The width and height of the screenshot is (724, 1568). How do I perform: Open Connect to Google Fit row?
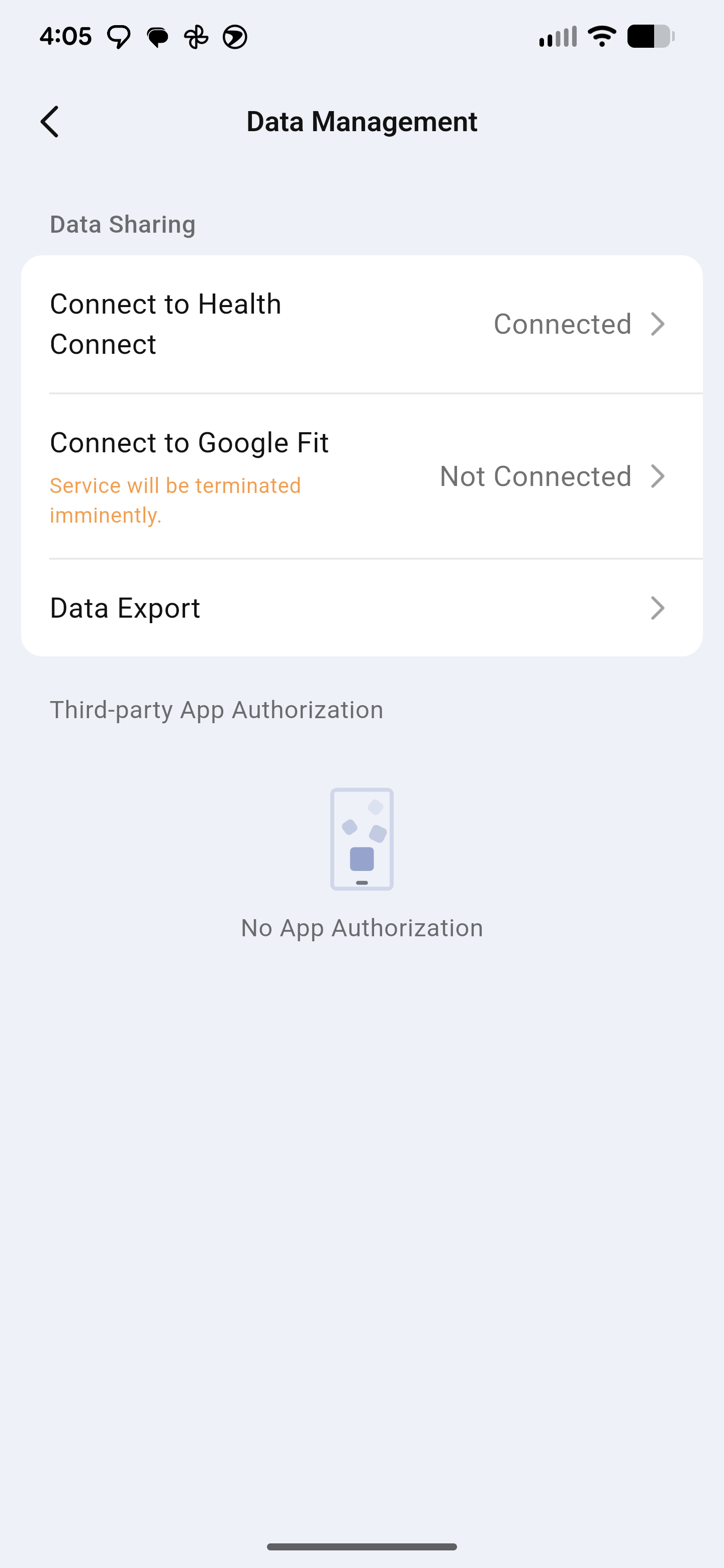(361, 476)
